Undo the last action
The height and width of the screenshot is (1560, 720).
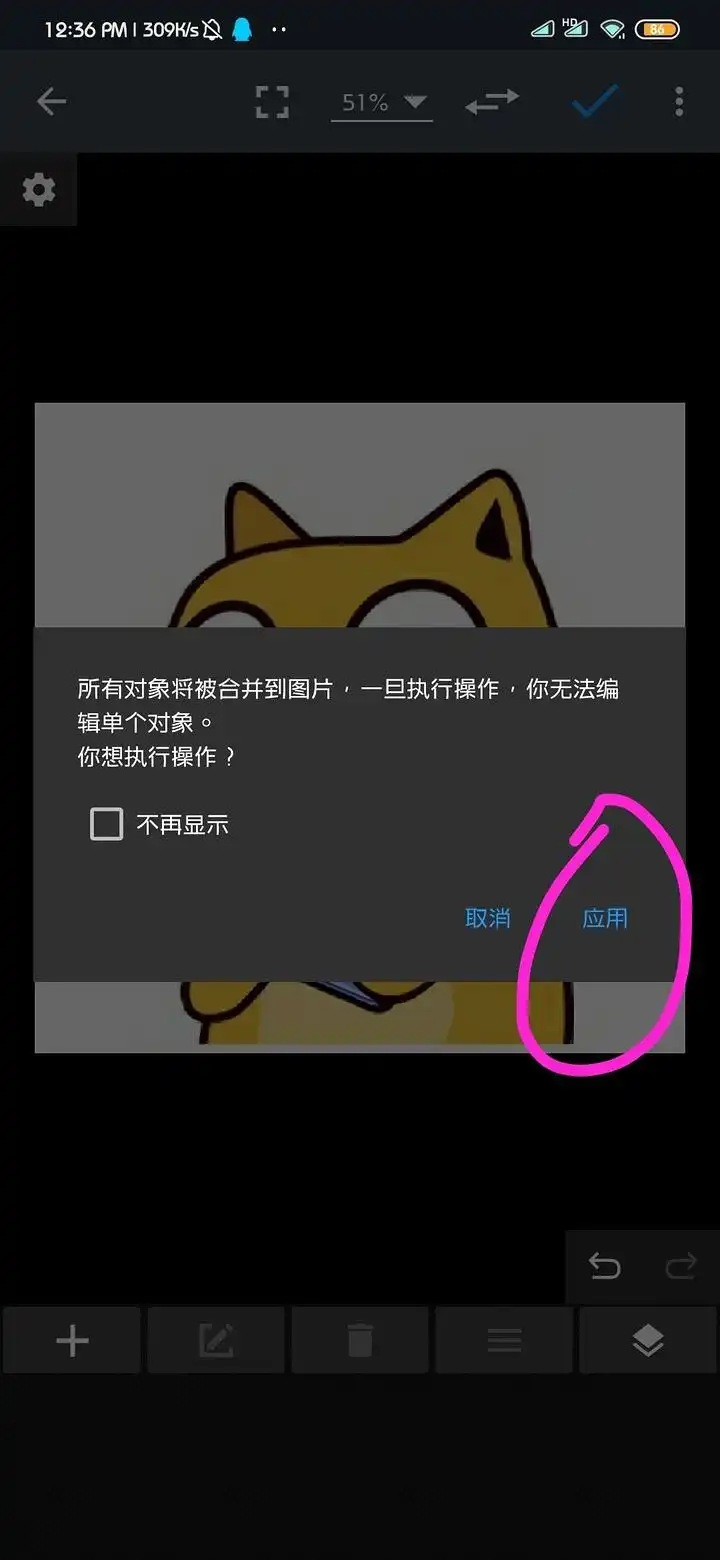click(x=604, y=1267)
